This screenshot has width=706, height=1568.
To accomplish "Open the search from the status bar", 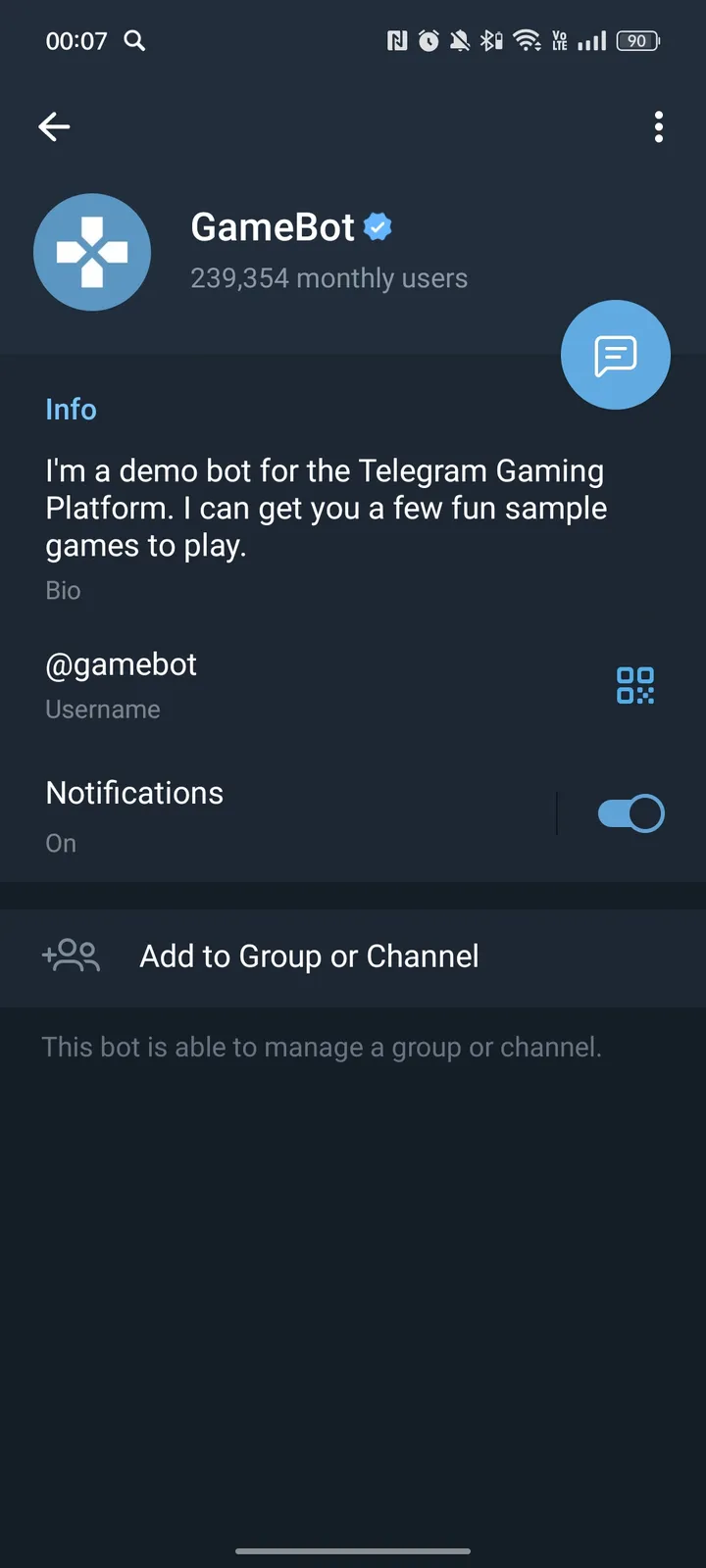I will tap(134, 41).
